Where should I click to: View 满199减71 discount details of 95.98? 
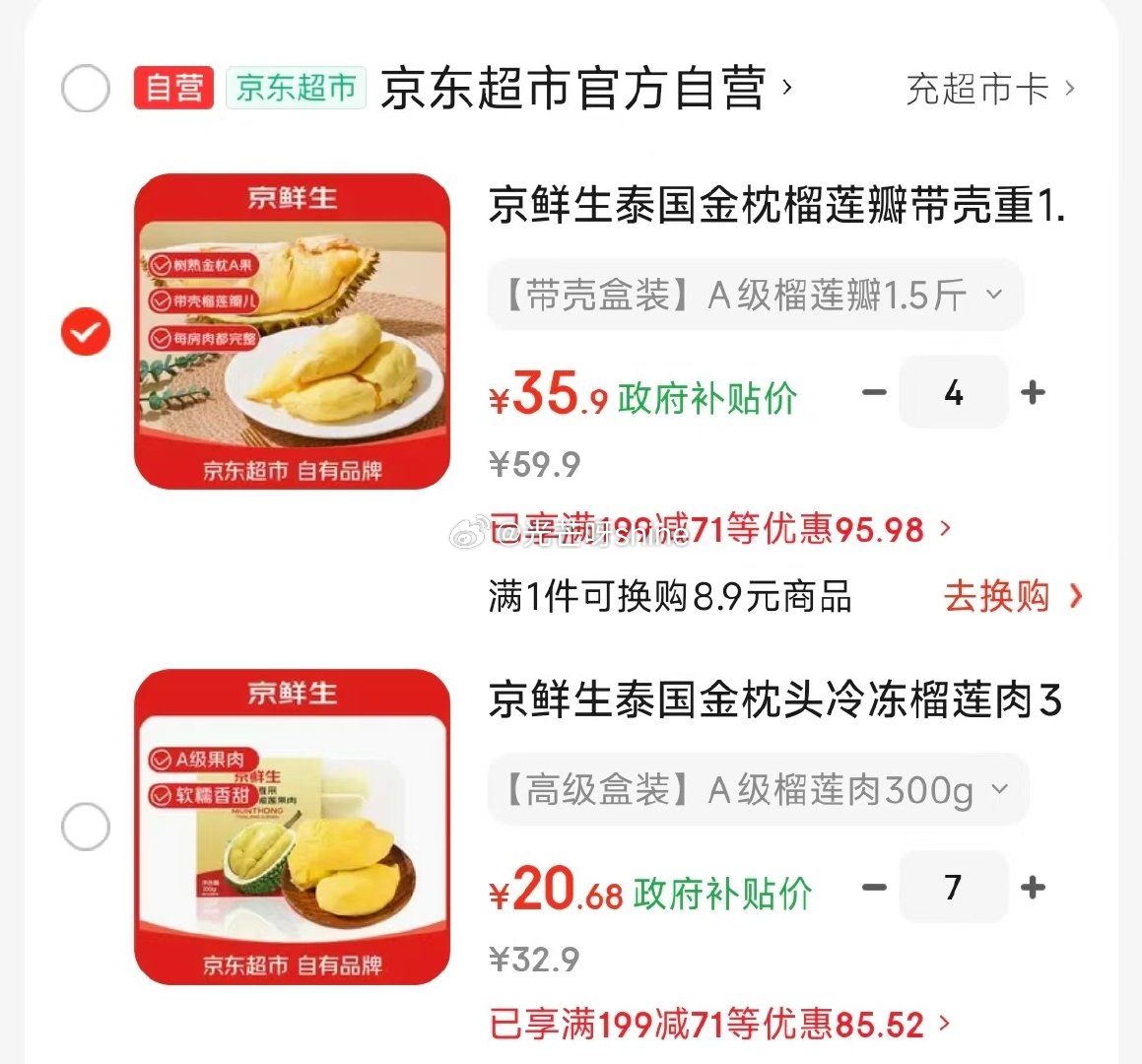tap(720, 530)
